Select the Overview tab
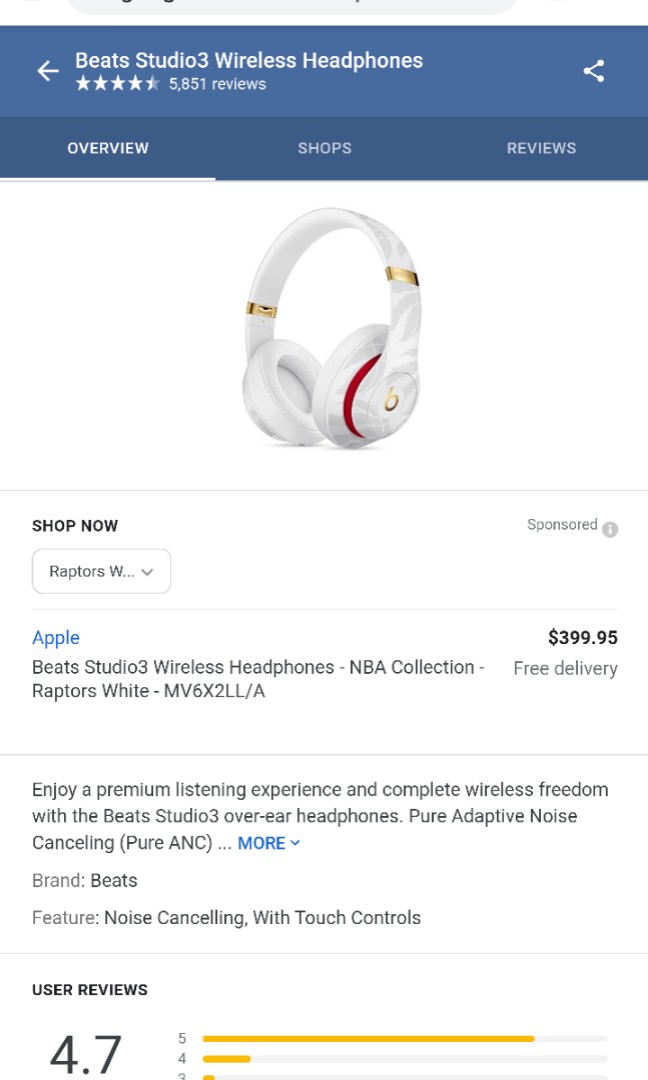Viewport: 648px width, 1080px height. click(x=108, y=148)
